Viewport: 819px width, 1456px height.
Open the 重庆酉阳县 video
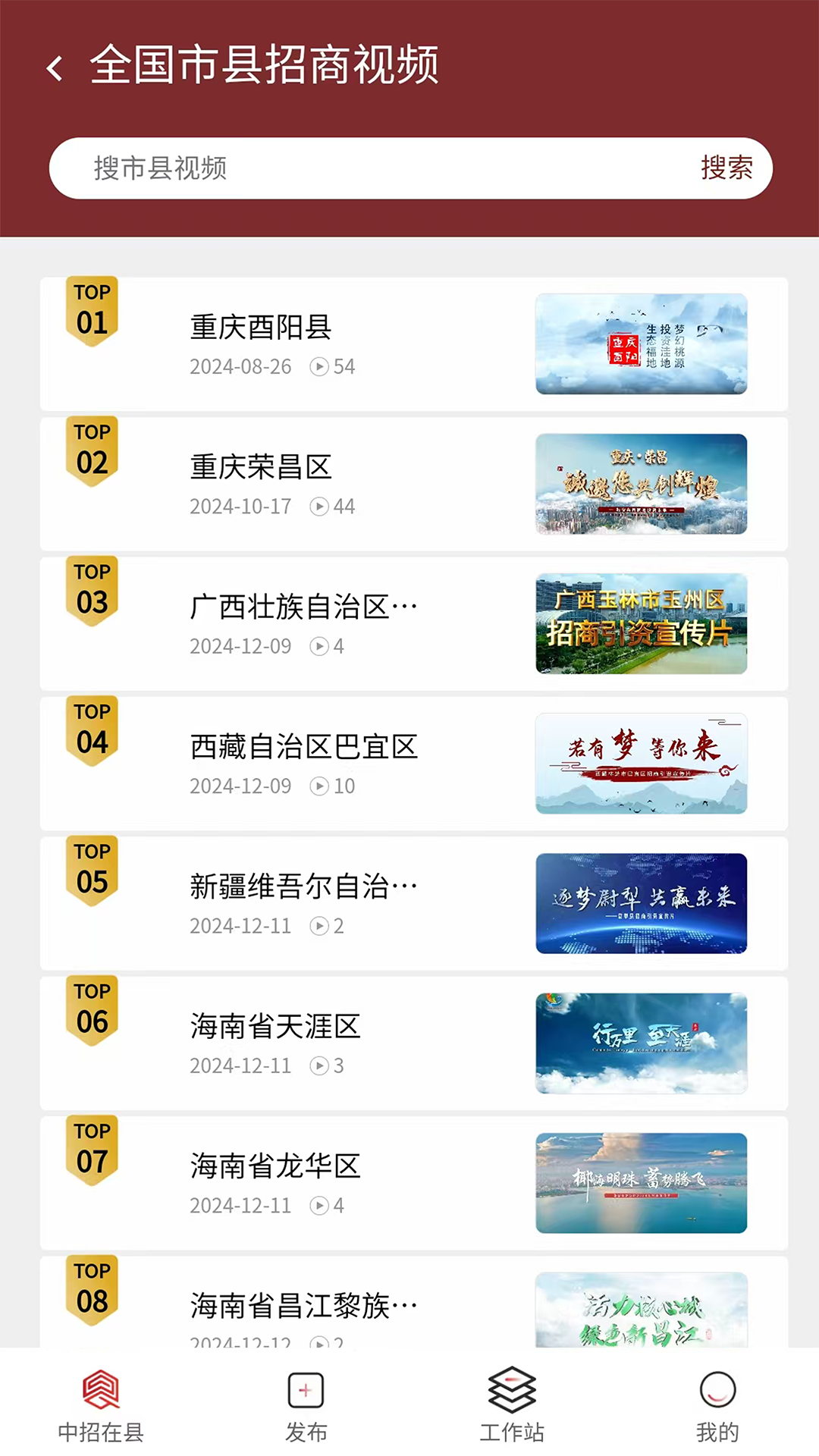(x=413, y=344)
